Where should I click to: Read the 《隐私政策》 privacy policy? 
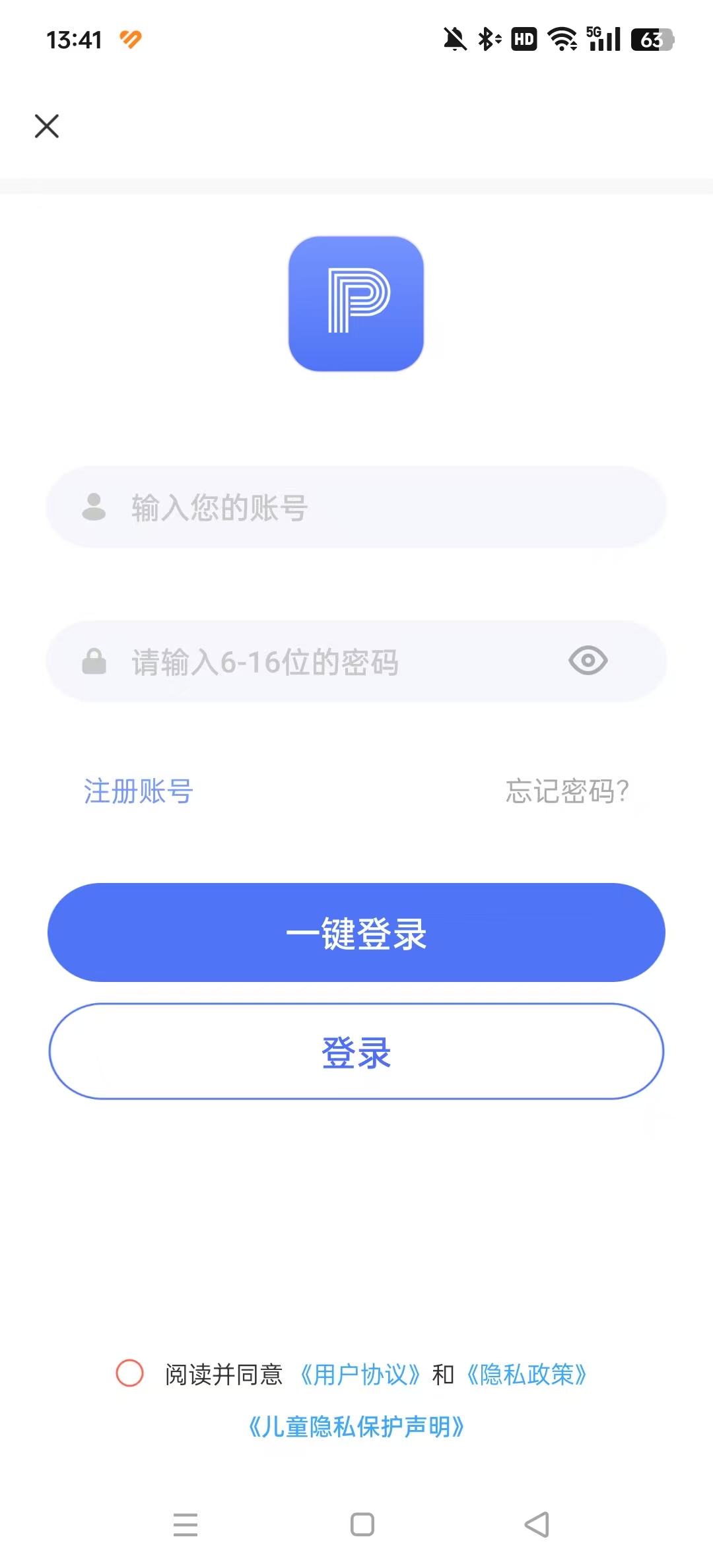coord(526,1375)
